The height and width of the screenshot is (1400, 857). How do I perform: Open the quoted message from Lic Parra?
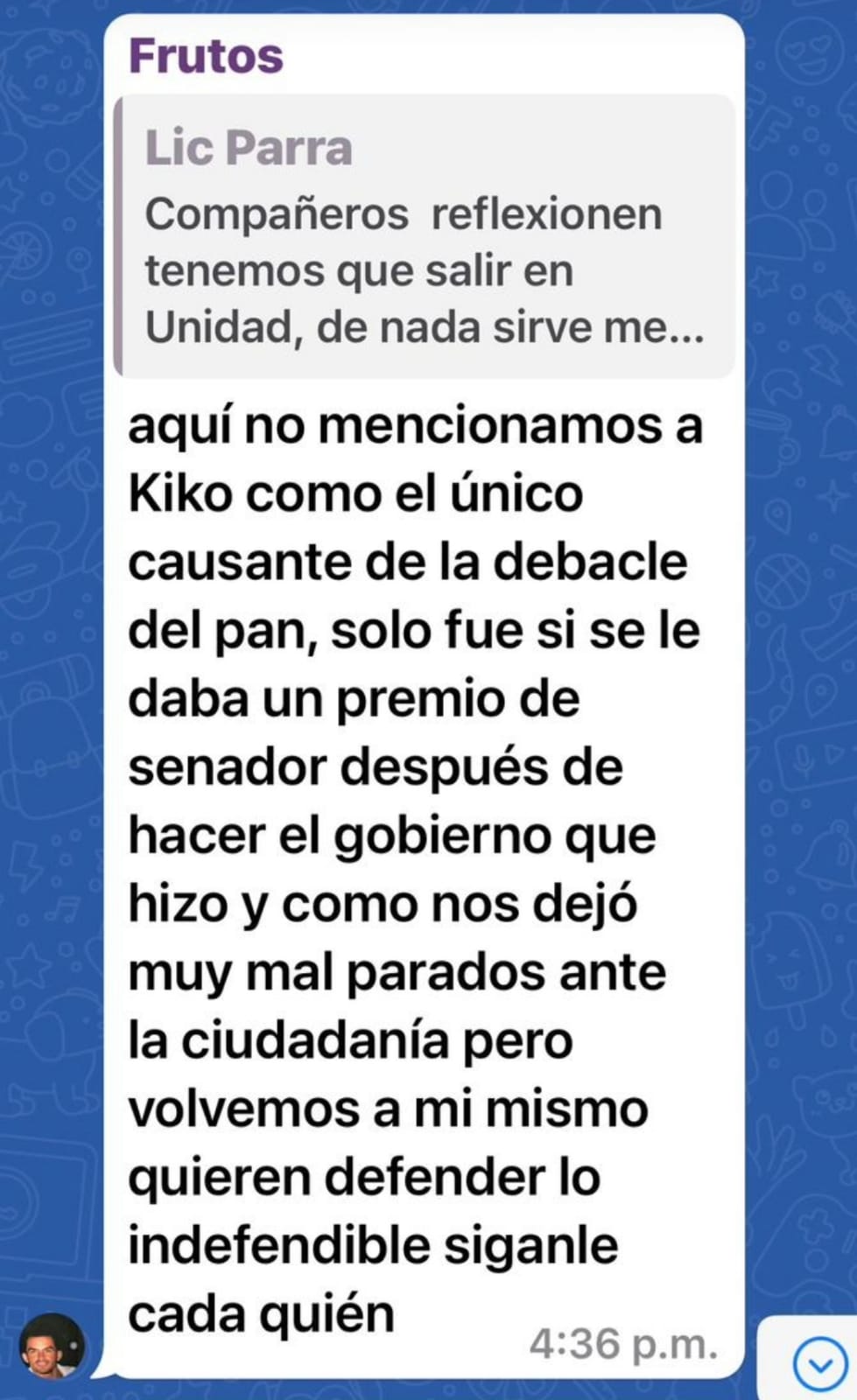[425, 236]
